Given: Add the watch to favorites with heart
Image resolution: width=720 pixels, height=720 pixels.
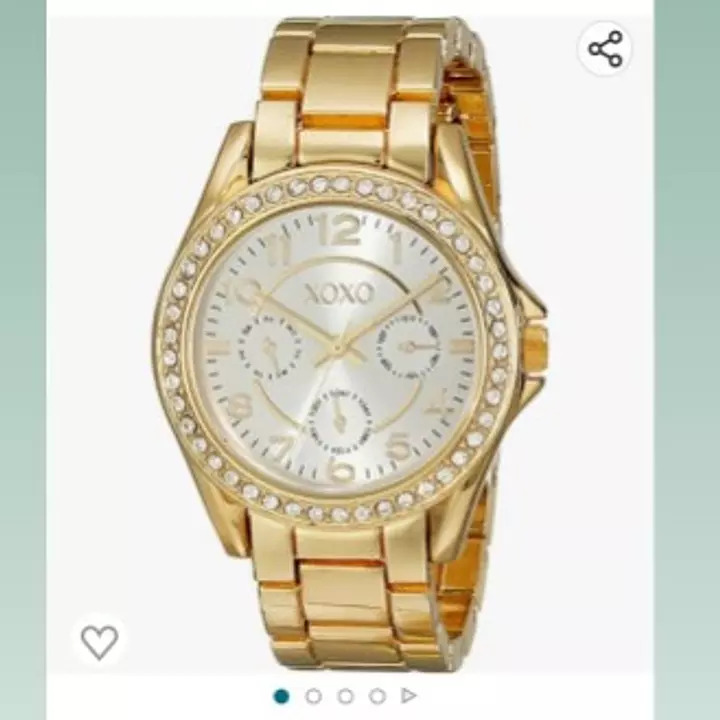Looking at the screenshot, I should point(99,641).
